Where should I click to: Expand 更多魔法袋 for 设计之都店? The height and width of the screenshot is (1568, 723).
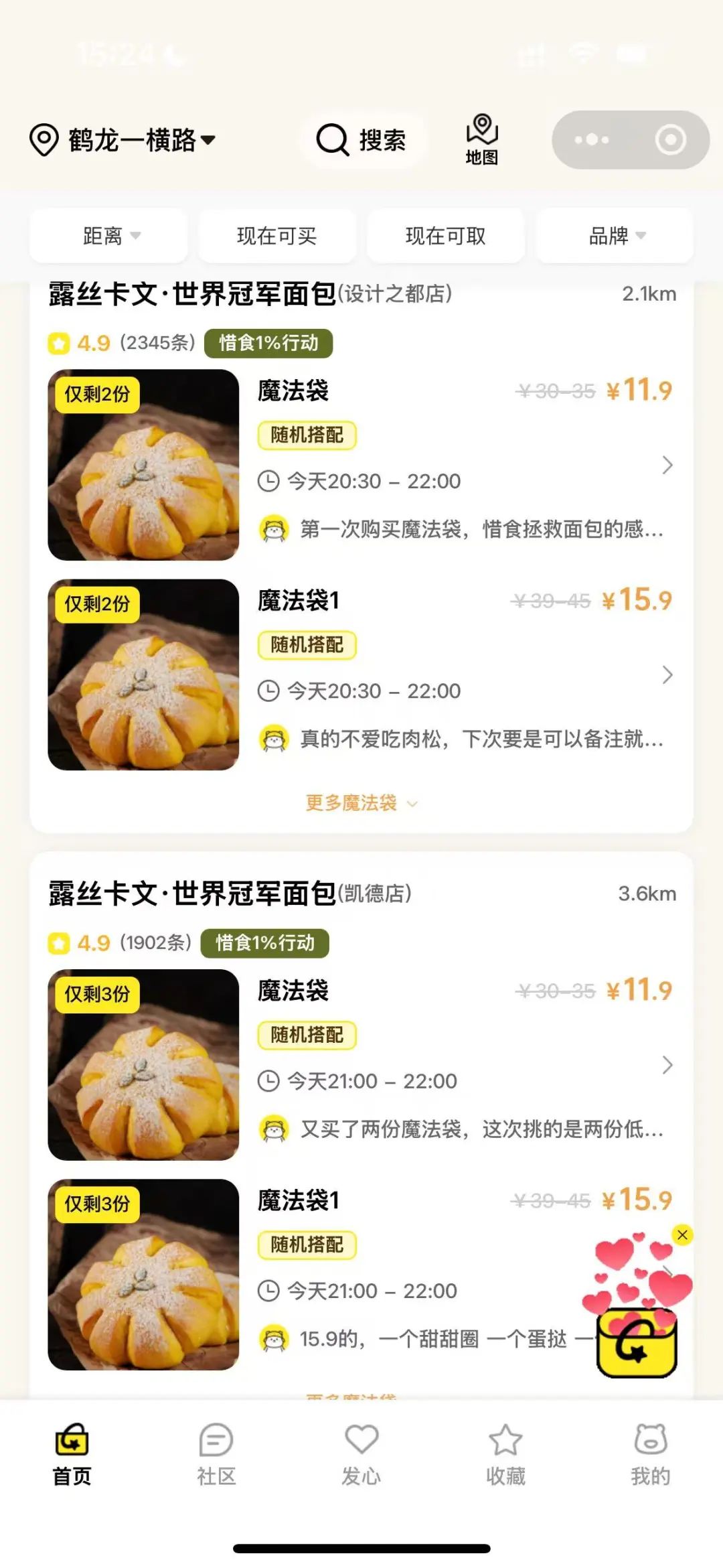[x=361, y=802]
